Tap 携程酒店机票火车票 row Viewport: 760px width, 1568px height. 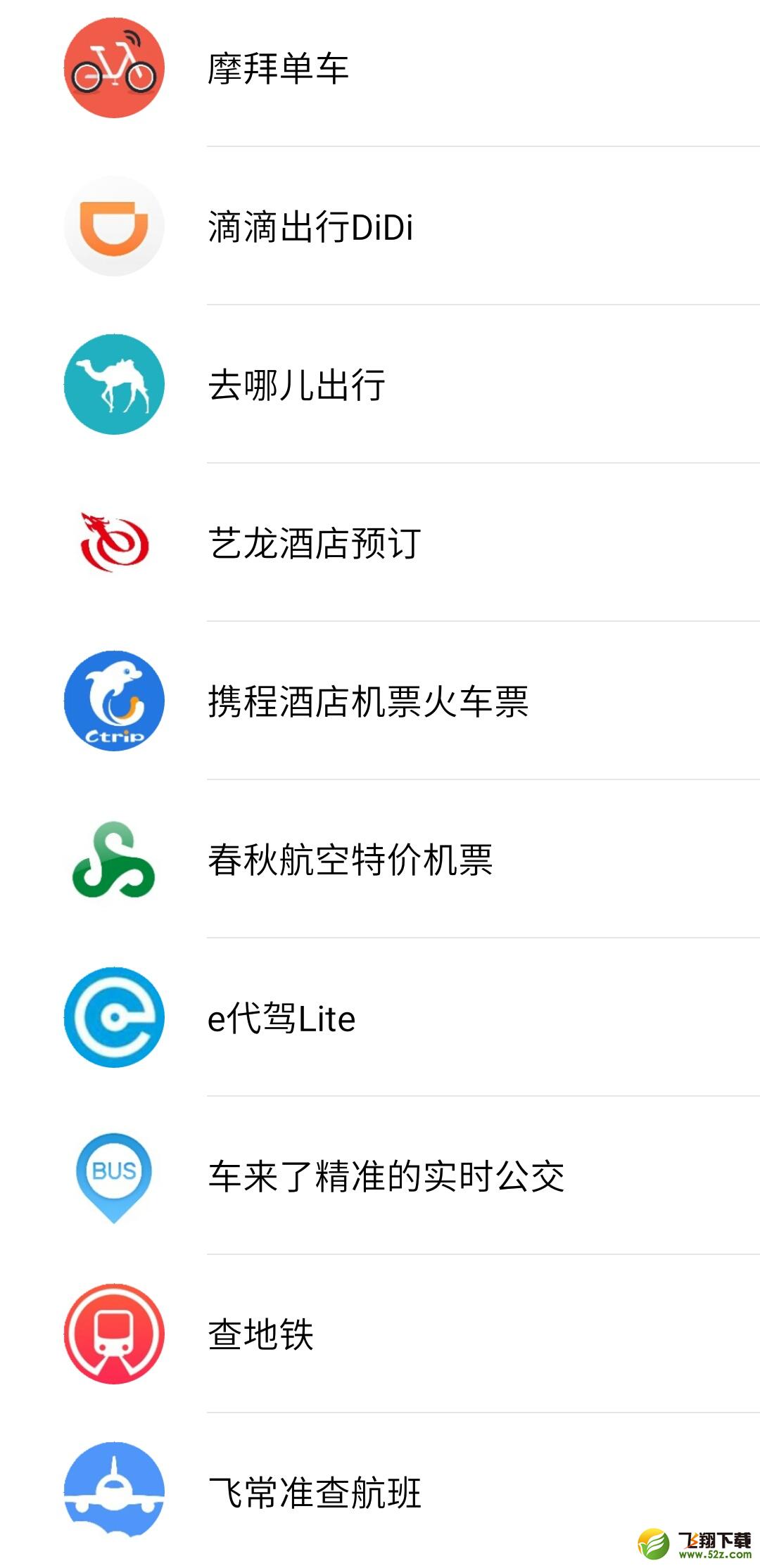tap(380, 701)
